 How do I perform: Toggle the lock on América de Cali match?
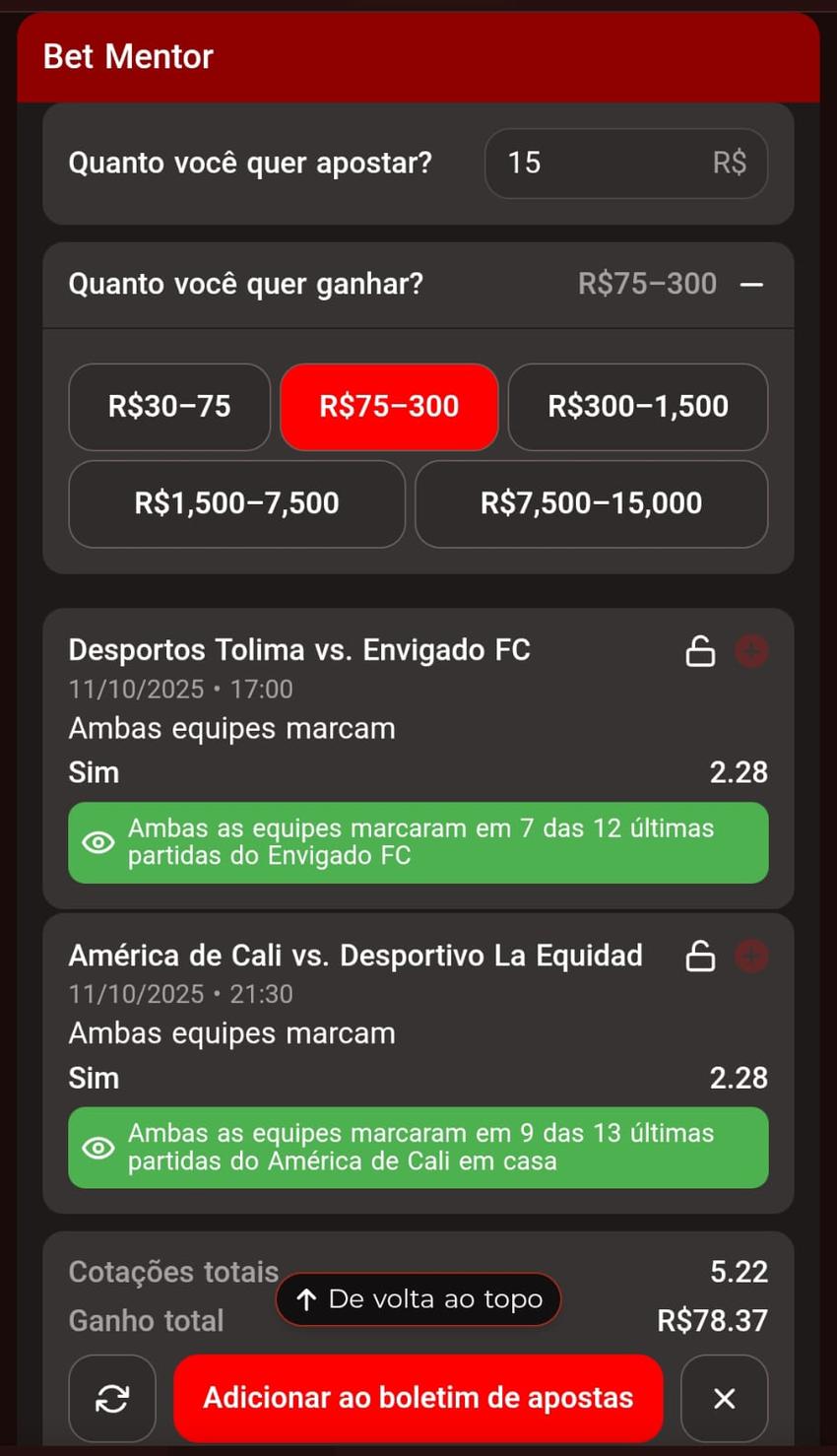[x=700, y=956]
